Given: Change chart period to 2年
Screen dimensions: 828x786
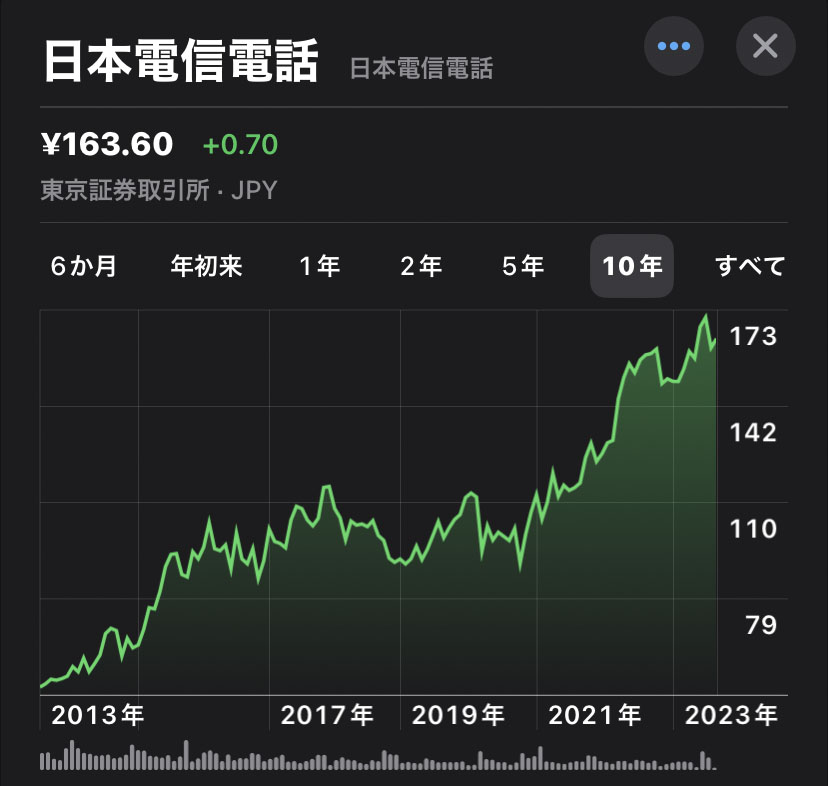Looking at the screenshot, I should click(421, 266).
